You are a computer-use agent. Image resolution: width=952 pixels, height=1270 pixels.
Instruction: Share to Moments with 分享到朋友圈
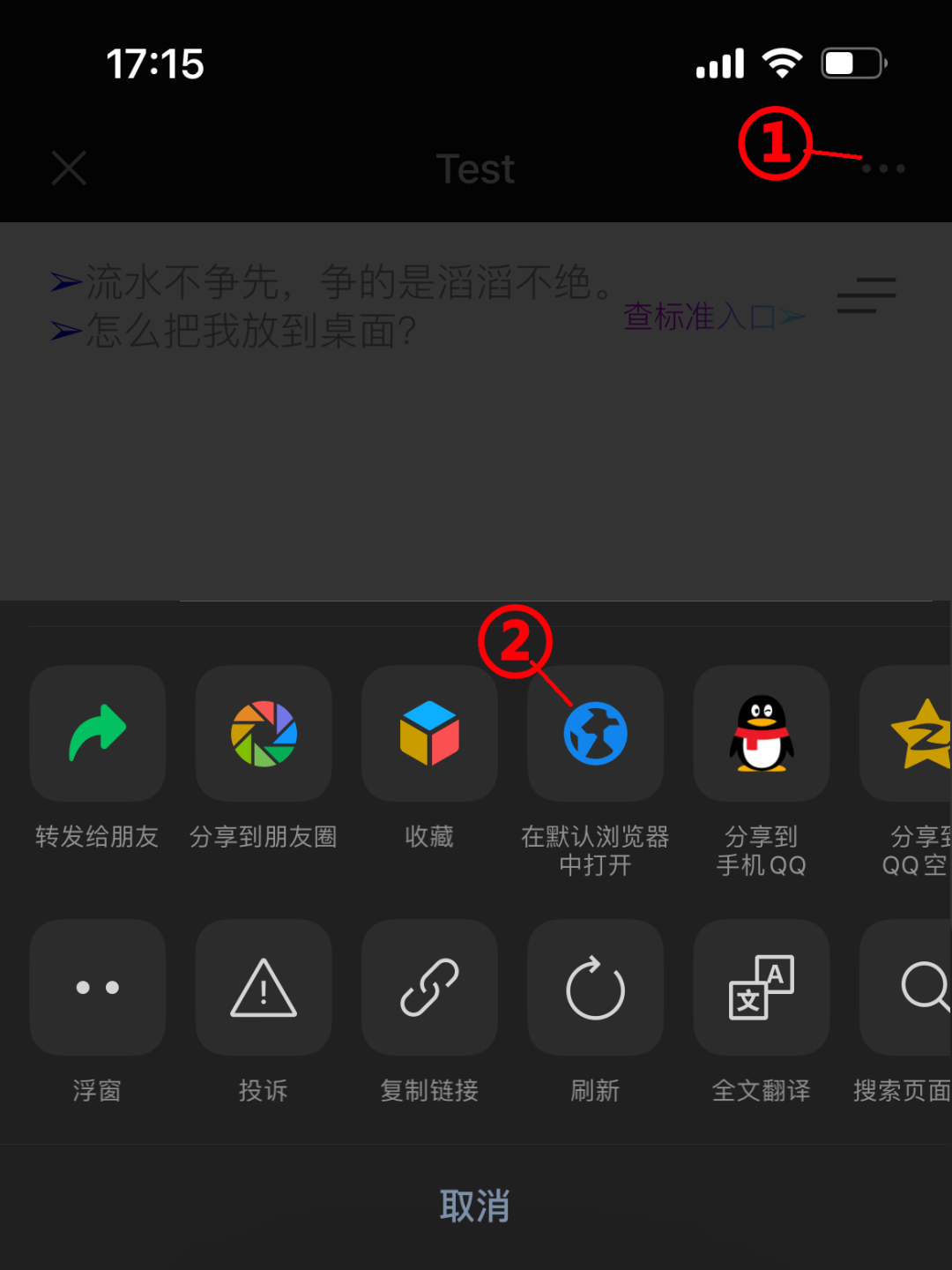click(263, 734)
